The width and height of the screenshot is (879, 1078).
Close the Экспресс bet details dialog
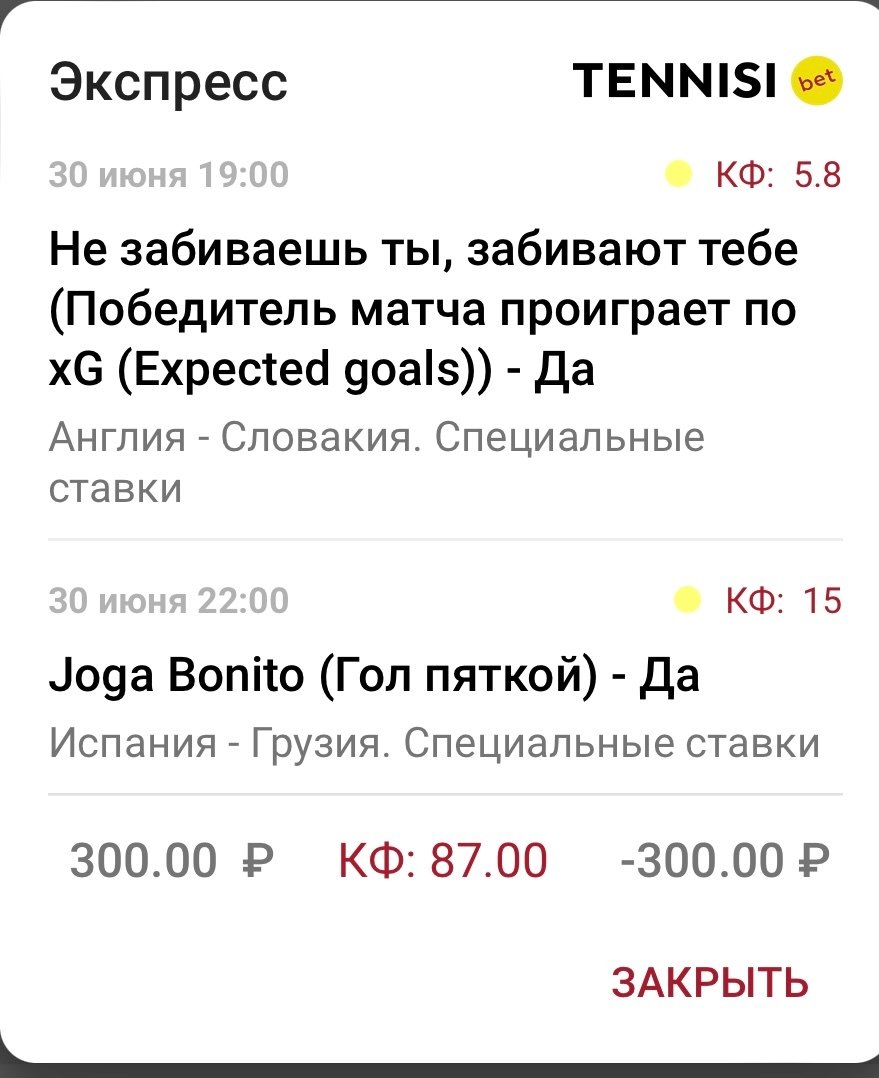[709, 982]
